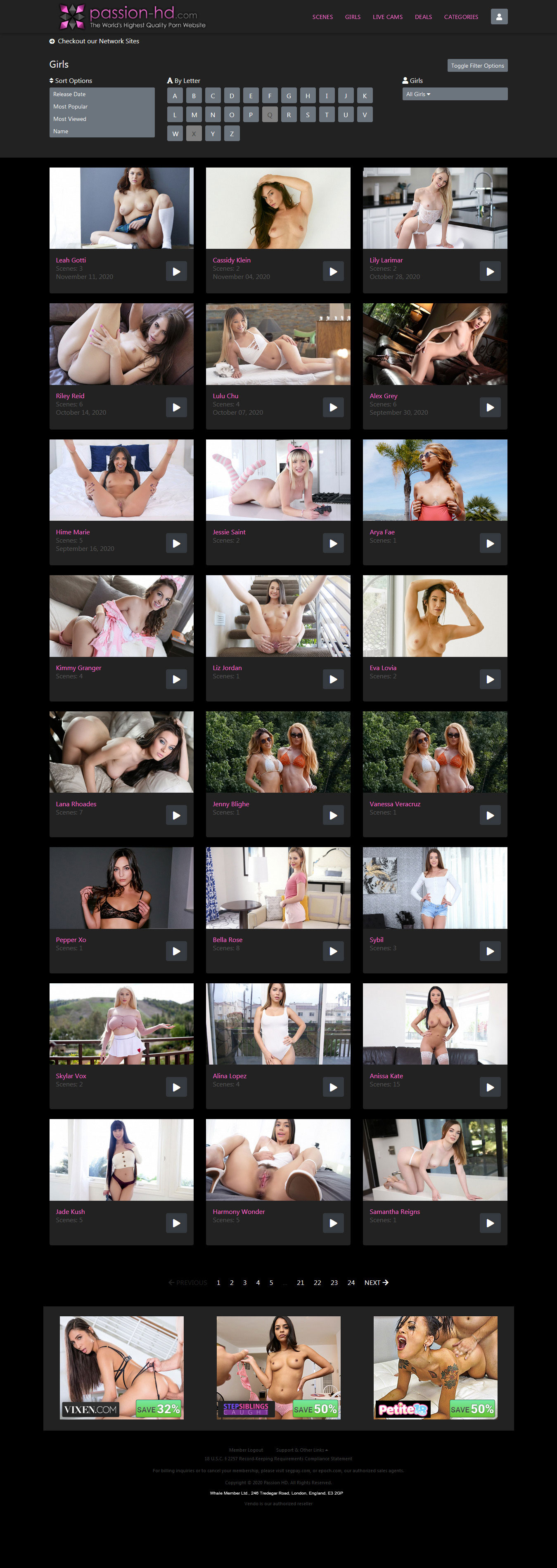Go to the Scenes section
The image size is (557, 1568).
[322, 17]
